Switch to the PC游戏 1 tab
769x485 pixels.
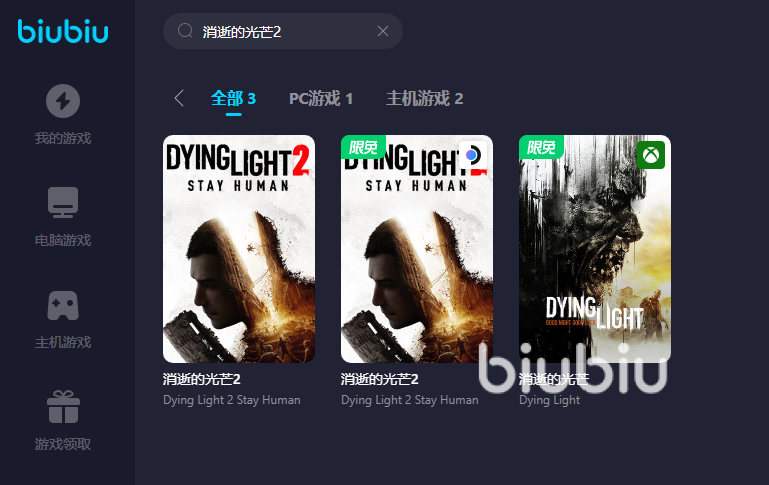point(321,98)
